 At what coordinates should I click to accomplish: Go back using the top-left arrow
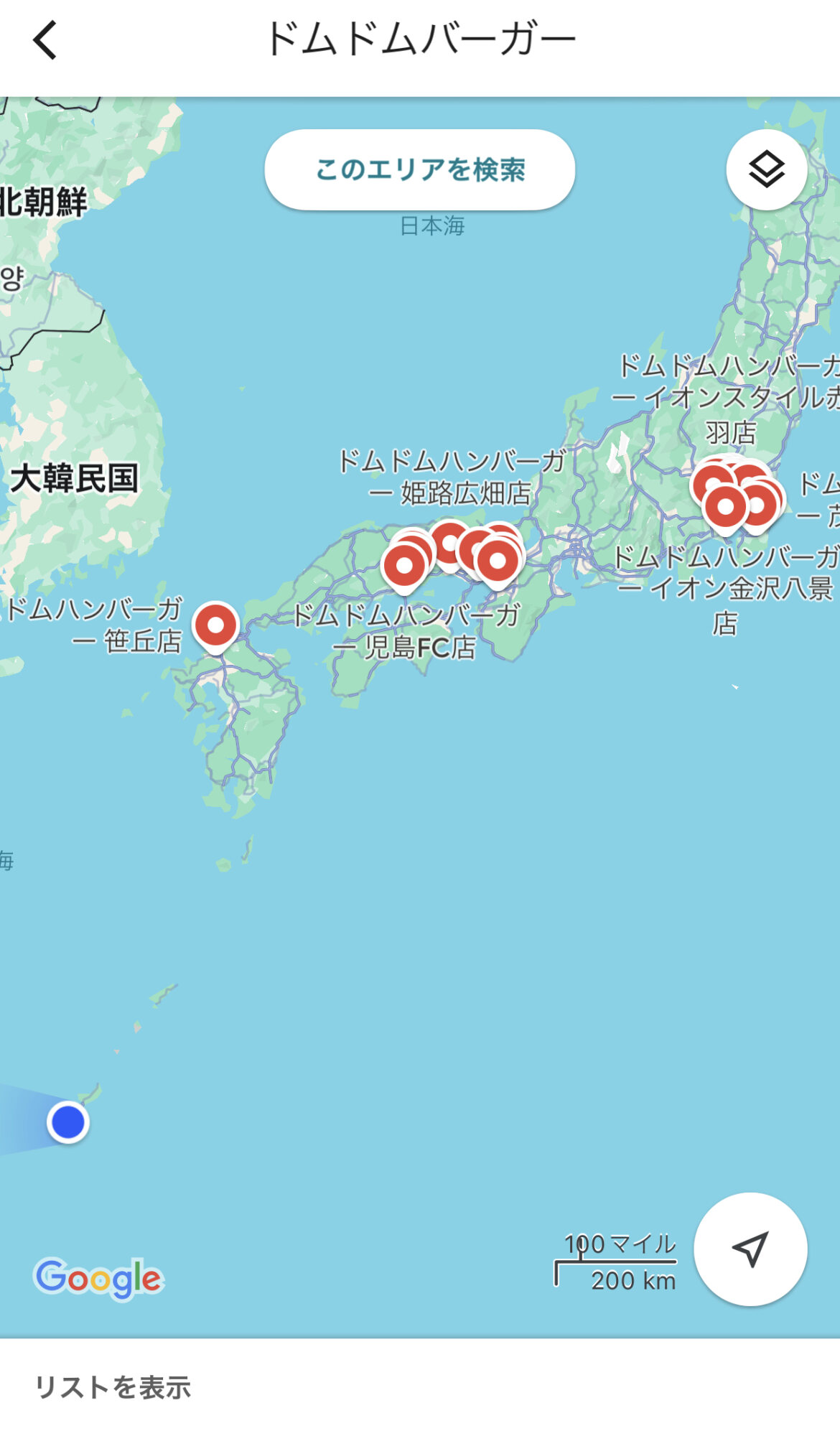[45, 39]
